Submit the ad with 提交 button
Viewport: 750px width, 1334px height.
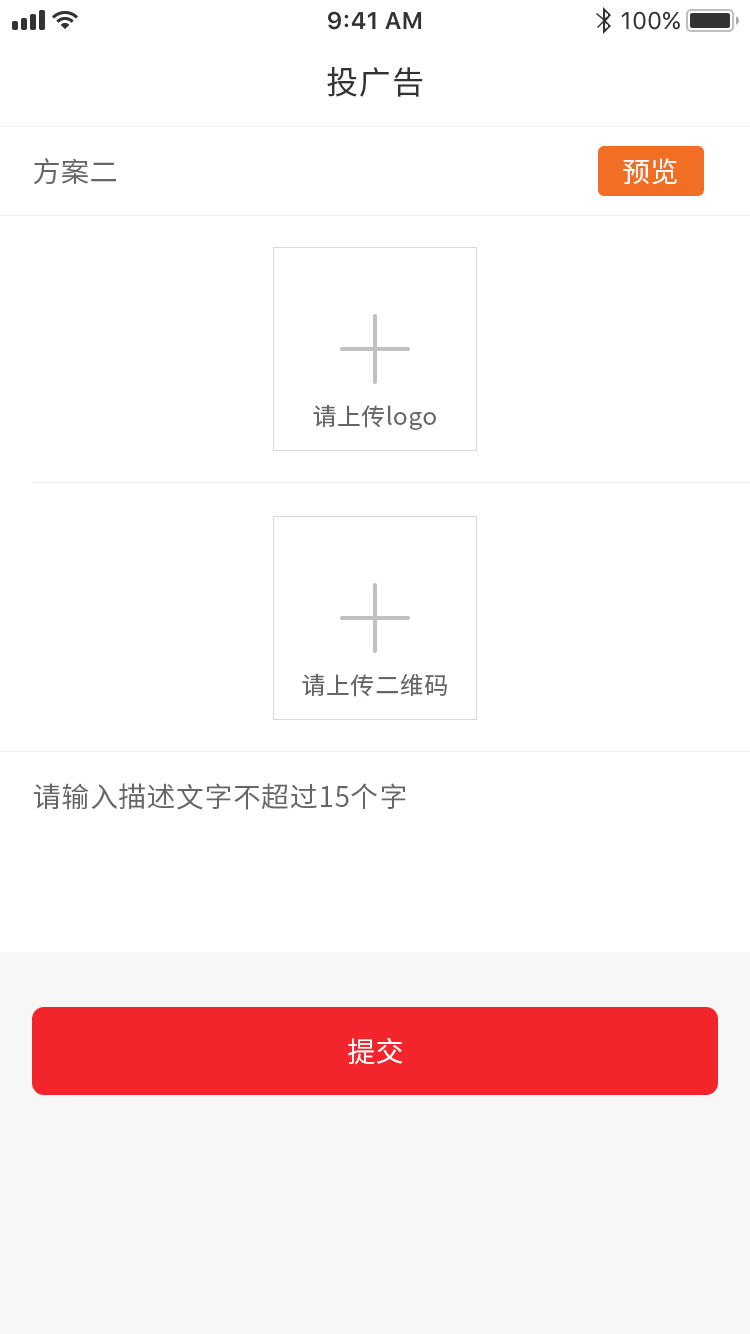[x=375, y=1051]
